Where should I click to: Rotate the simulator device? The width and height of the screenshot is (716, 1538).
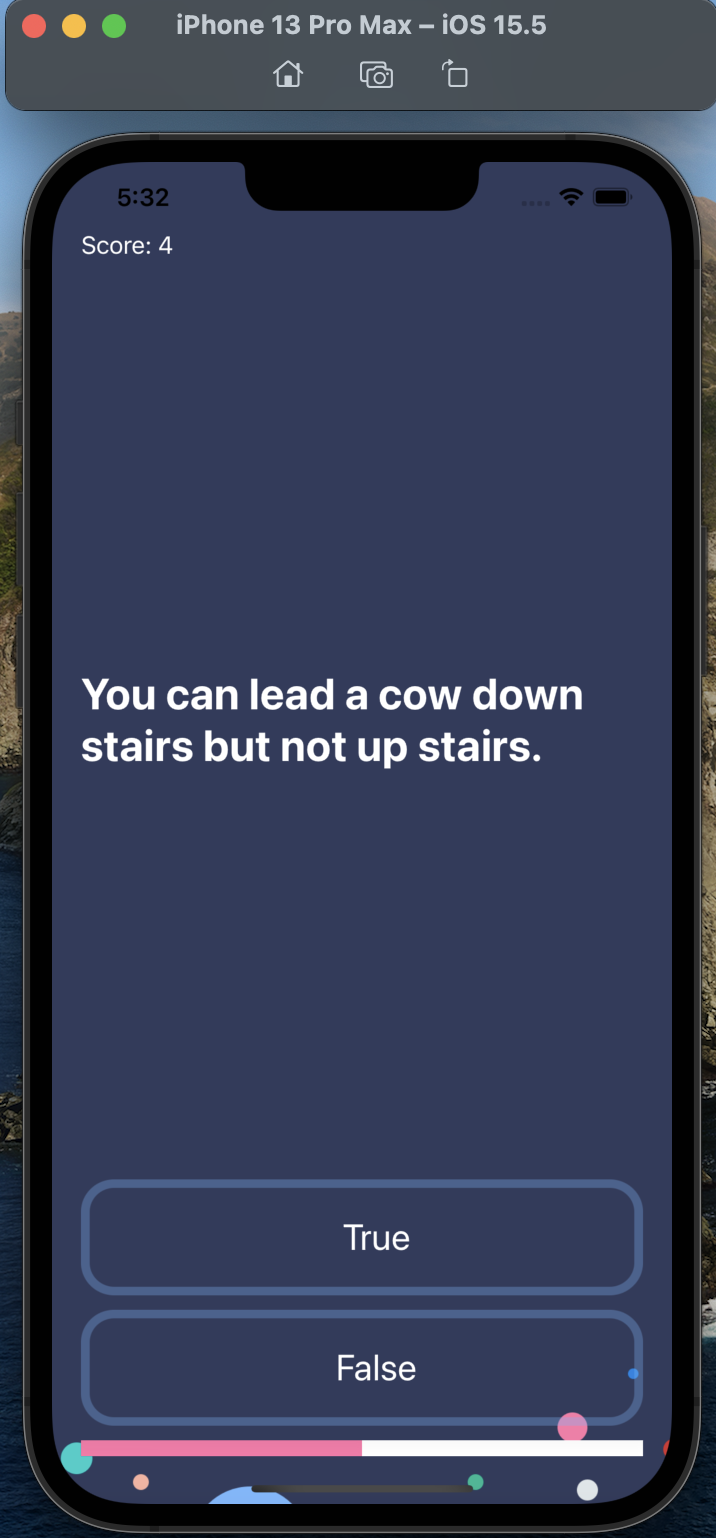click(x=455, y=74)
